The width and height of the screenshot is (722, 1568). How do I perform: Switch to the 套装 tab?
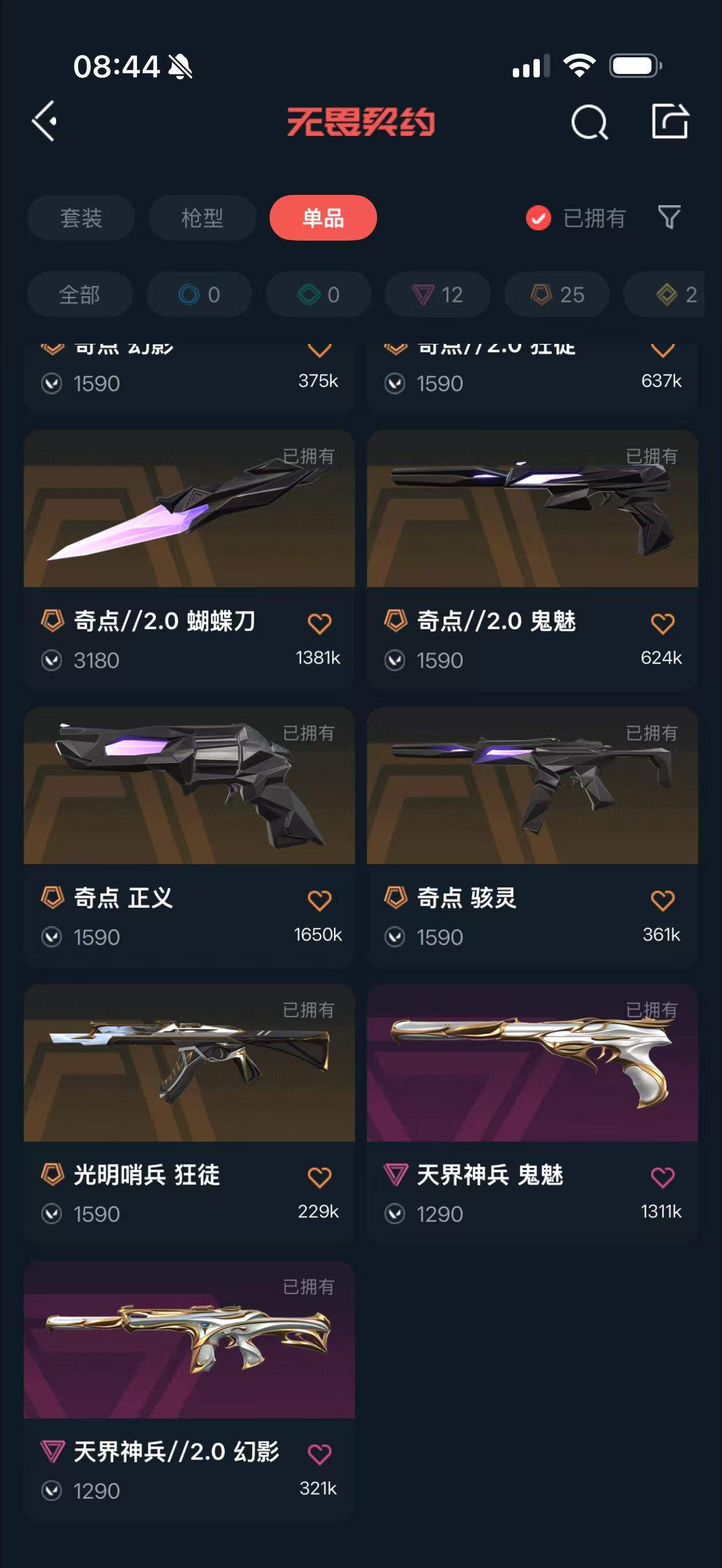tap(81, 218)
